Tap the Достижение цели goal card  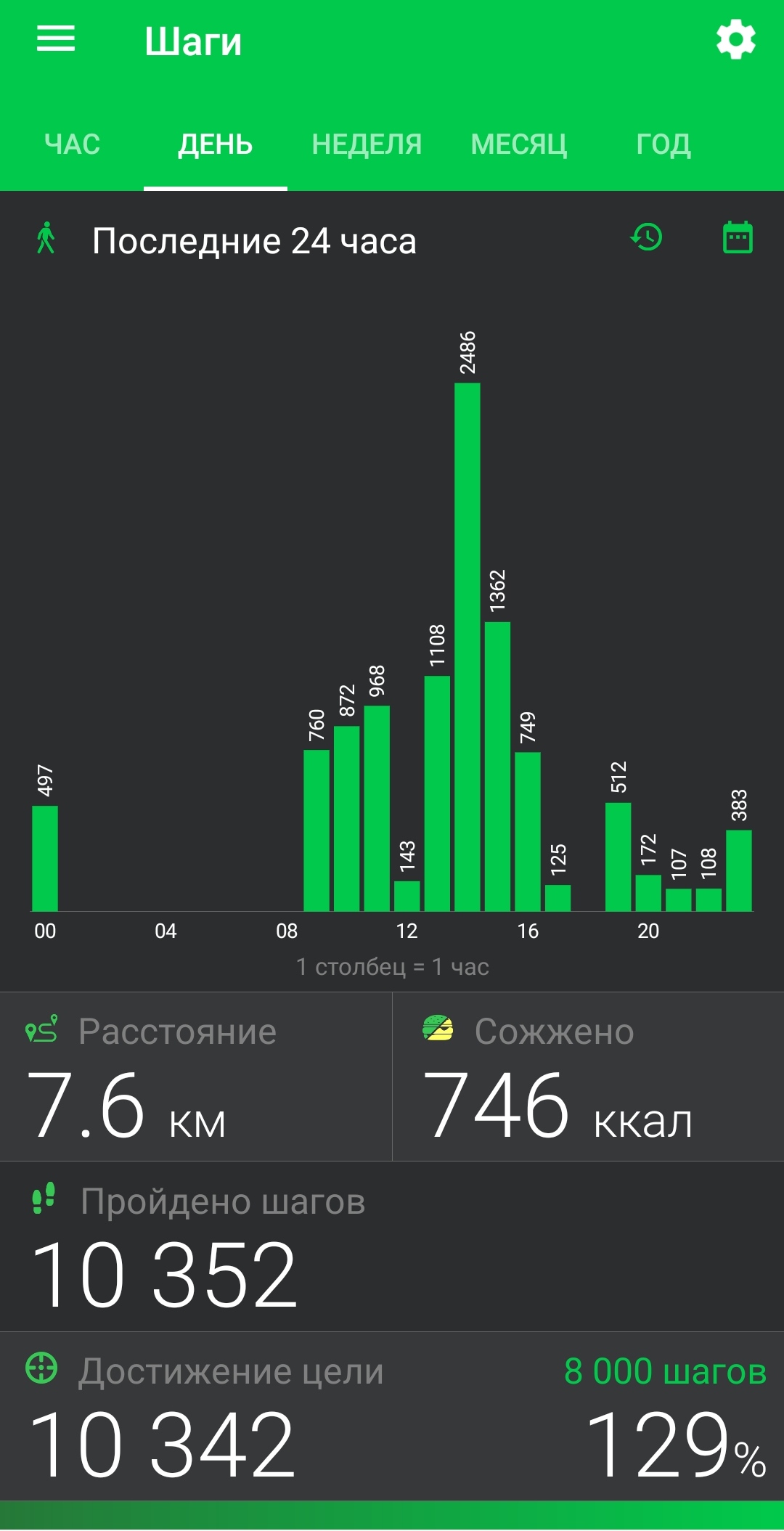click(392, 1416)
